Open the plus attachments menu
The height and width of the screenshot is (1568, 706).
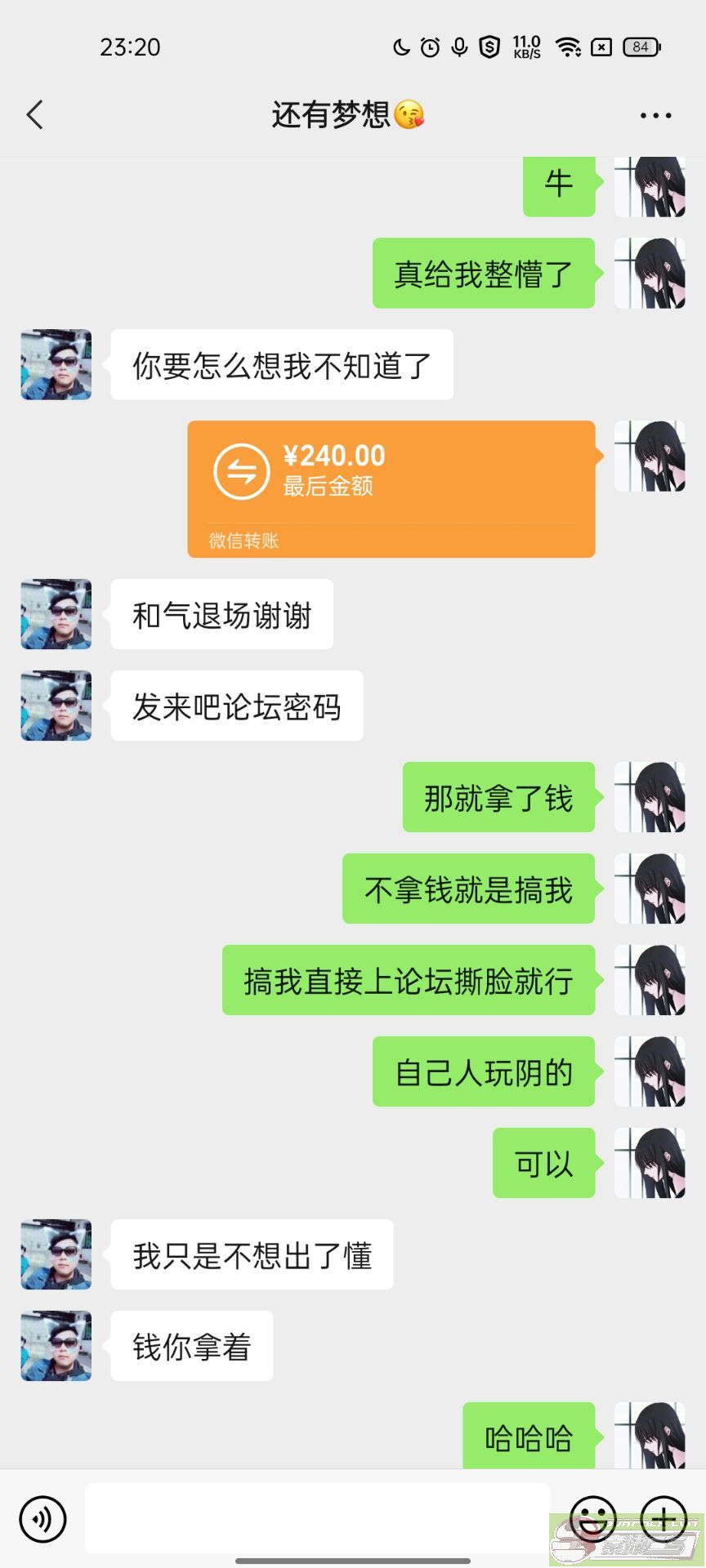pyautogui.click(x=663, y=1519)
